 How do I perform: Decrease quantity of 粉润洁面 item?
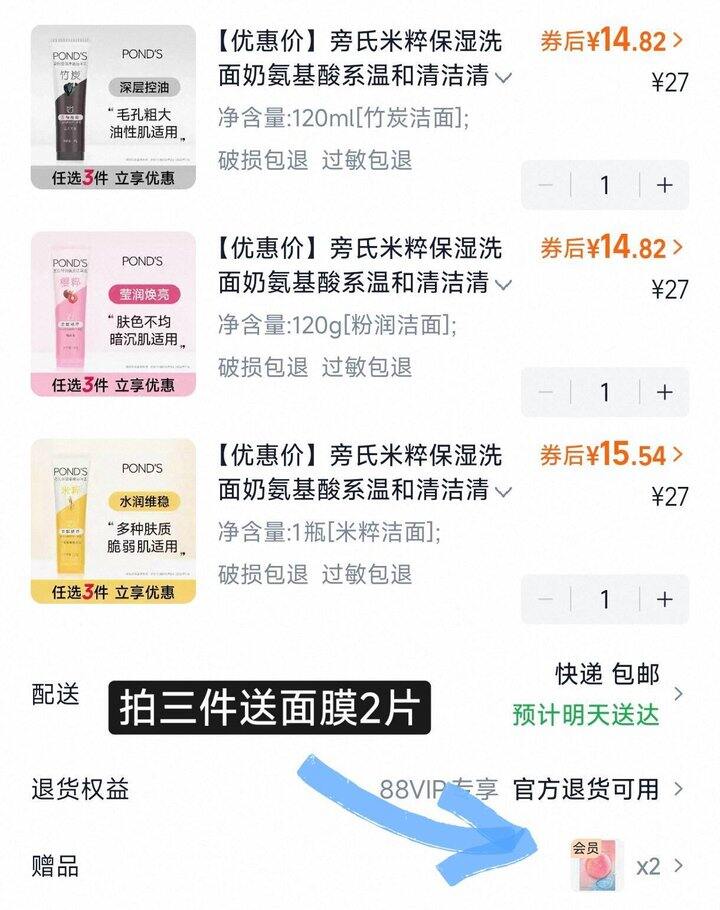[x=545, y=392]
